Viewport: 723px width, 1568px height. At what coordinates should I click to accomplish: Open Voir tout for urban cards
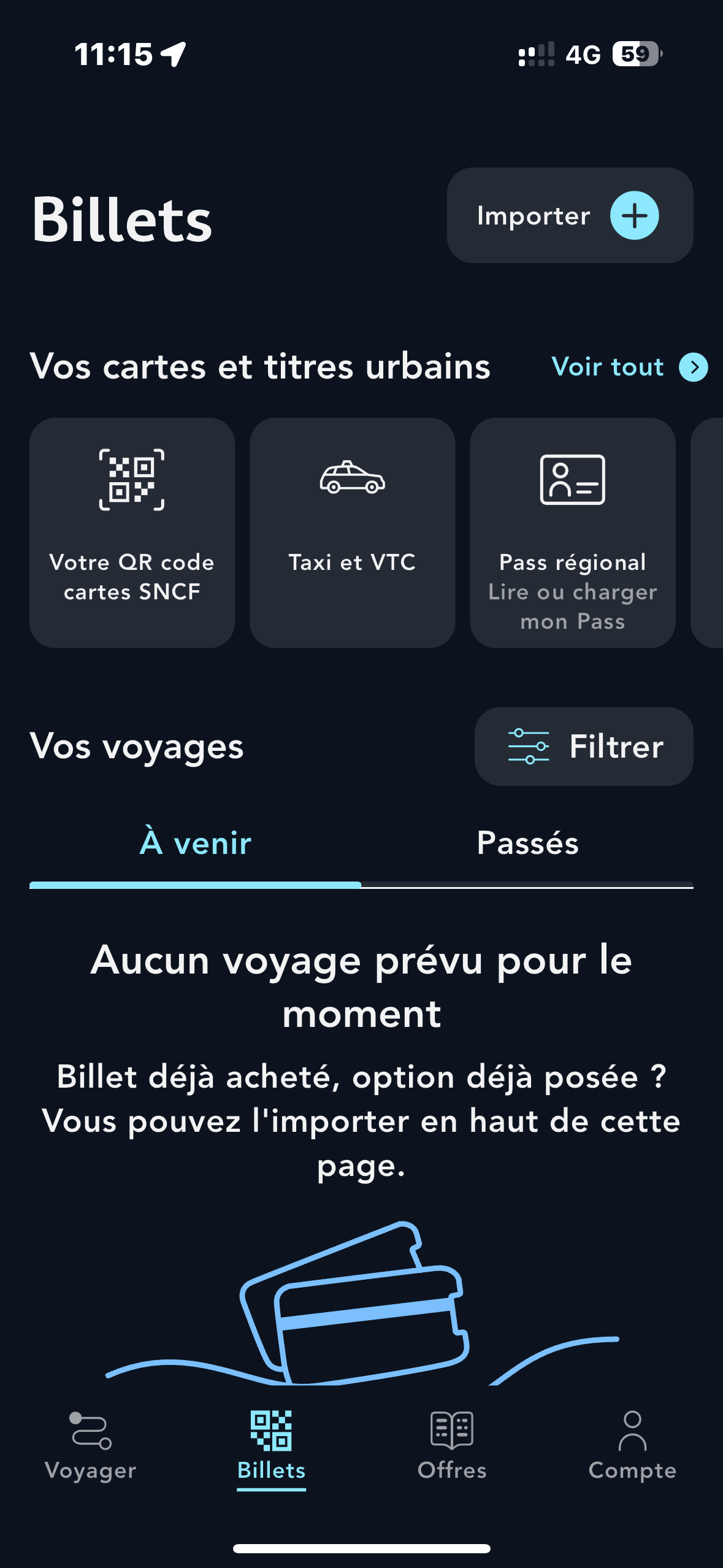click(x=629, y=367)
